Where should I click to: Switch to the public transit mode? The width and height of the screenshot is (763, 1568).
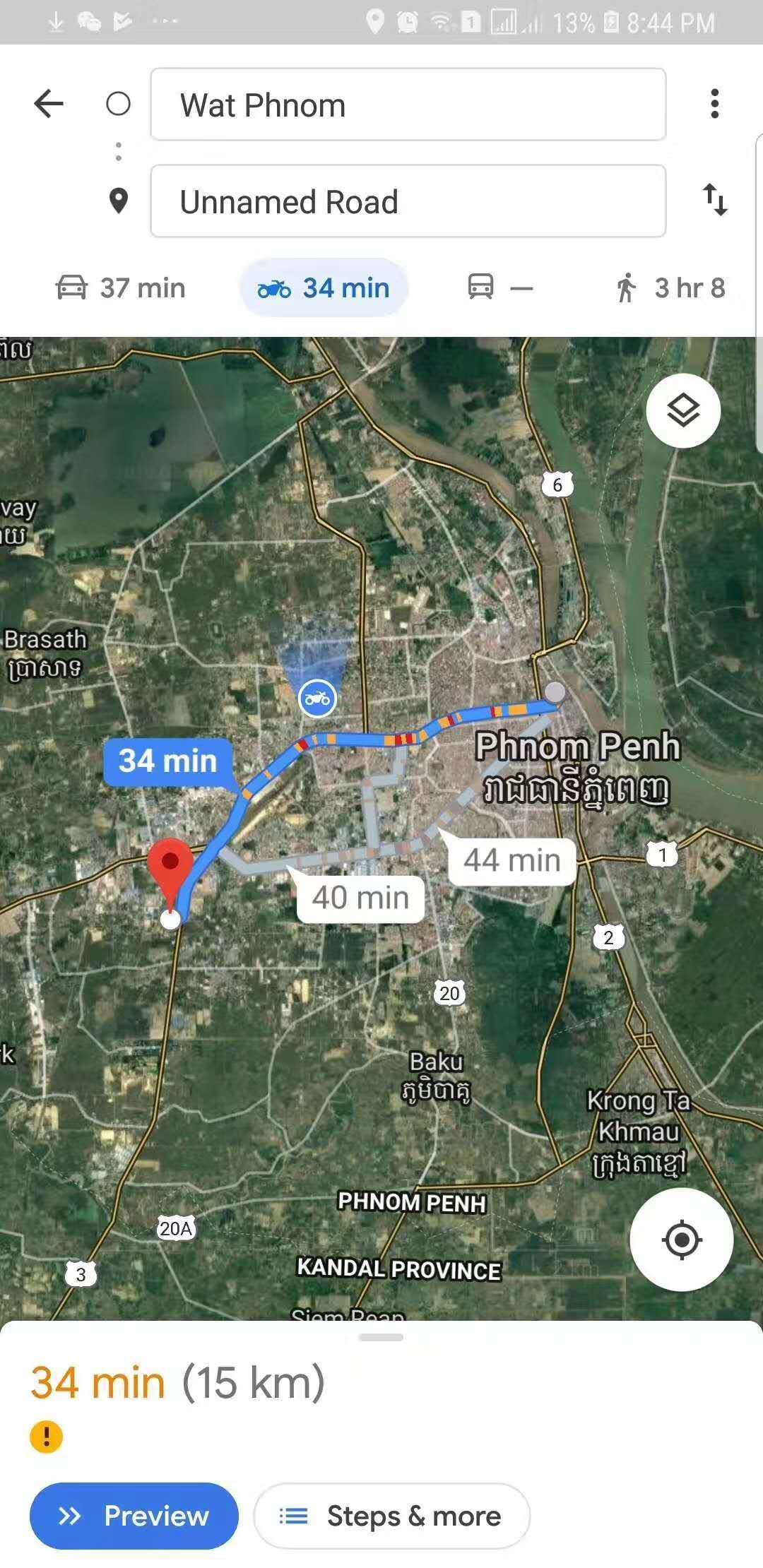tap(500, 287)
